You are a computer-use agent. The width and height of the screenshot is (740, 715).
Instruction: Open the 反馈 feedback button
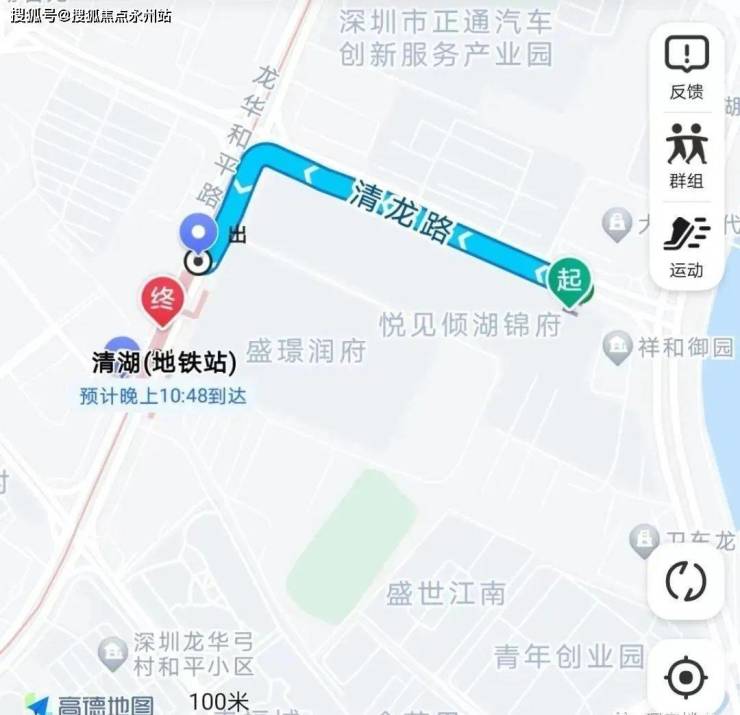(686, 66)
